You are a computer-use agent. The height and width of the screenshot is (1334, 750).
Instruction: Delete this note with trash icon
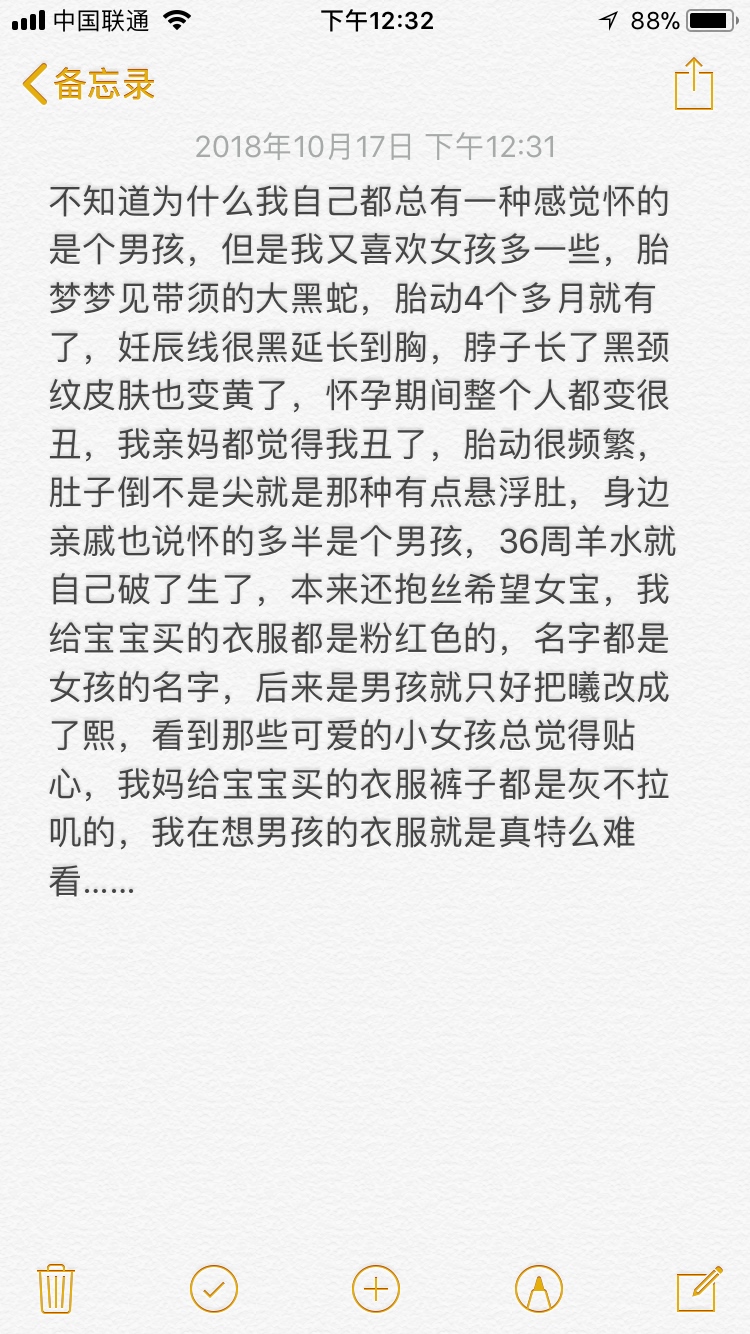click(54, 1287)
